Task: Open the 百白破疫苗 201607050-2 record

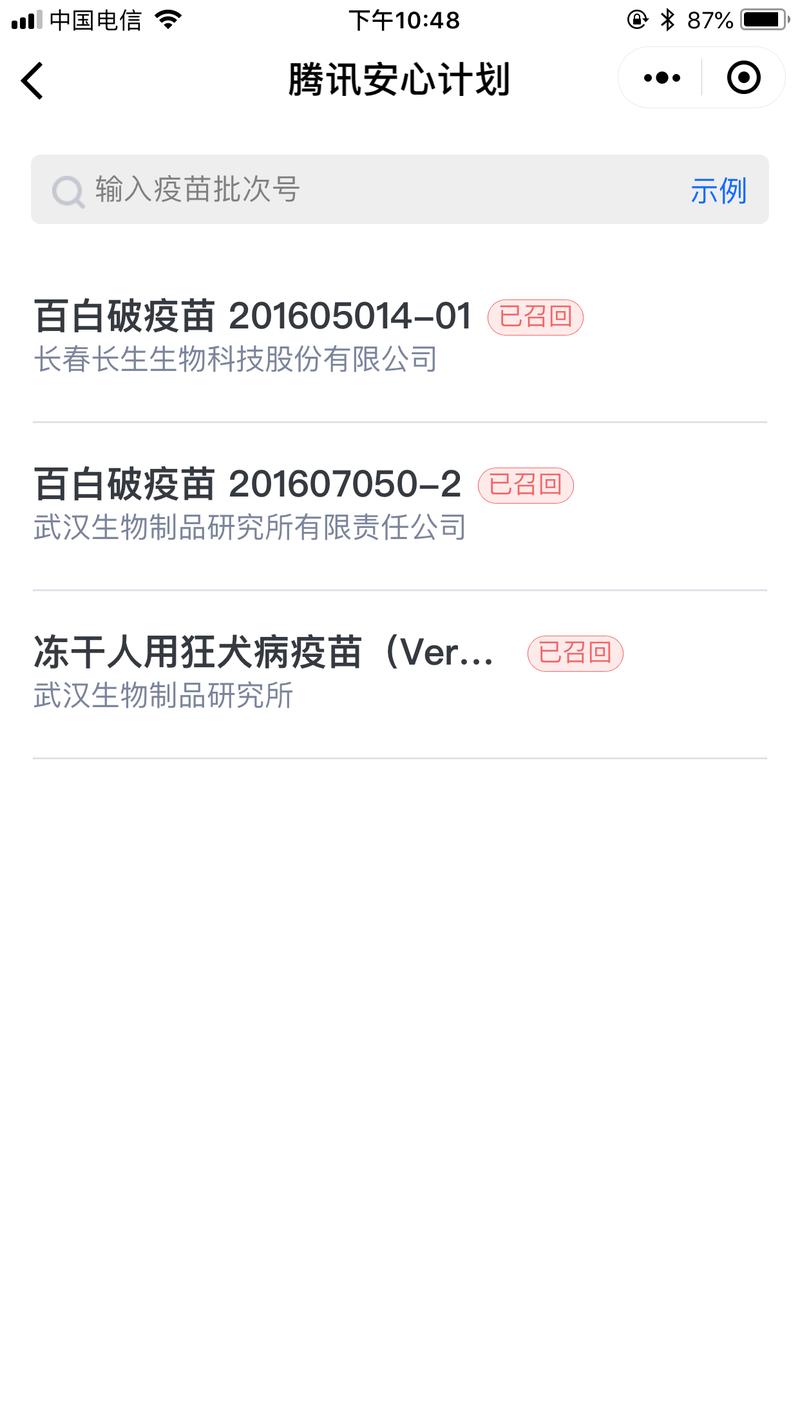Action: (x=245, y=484)
